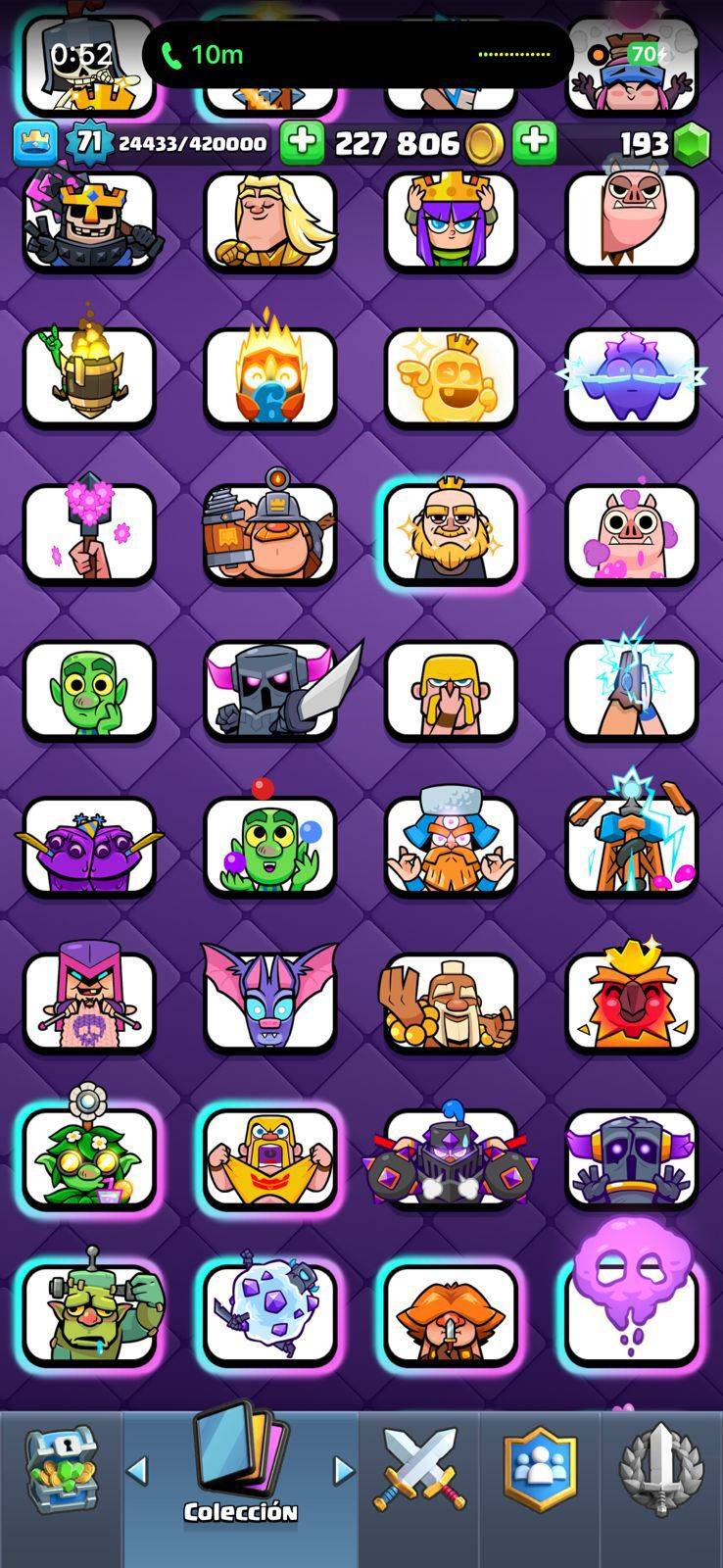Viewport: 723px width, 1568px height.
Task: Toggle the glowing pink skull smoke emote
Action: tap(632, 1318)
